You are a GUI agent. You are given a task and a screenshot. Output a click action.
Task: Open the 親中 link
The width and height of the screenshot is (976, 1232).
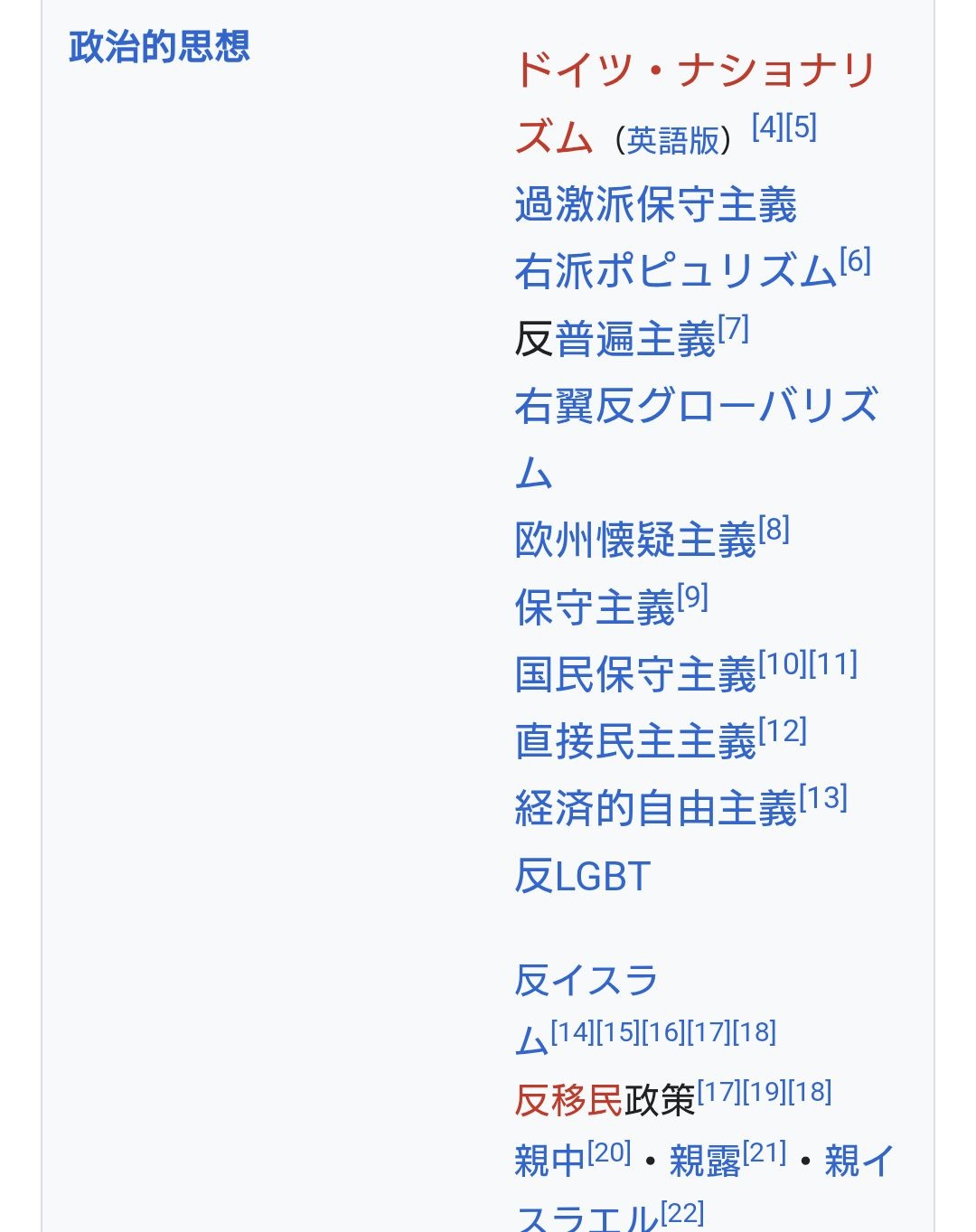pyautogui.click(x=550, y=1161)
